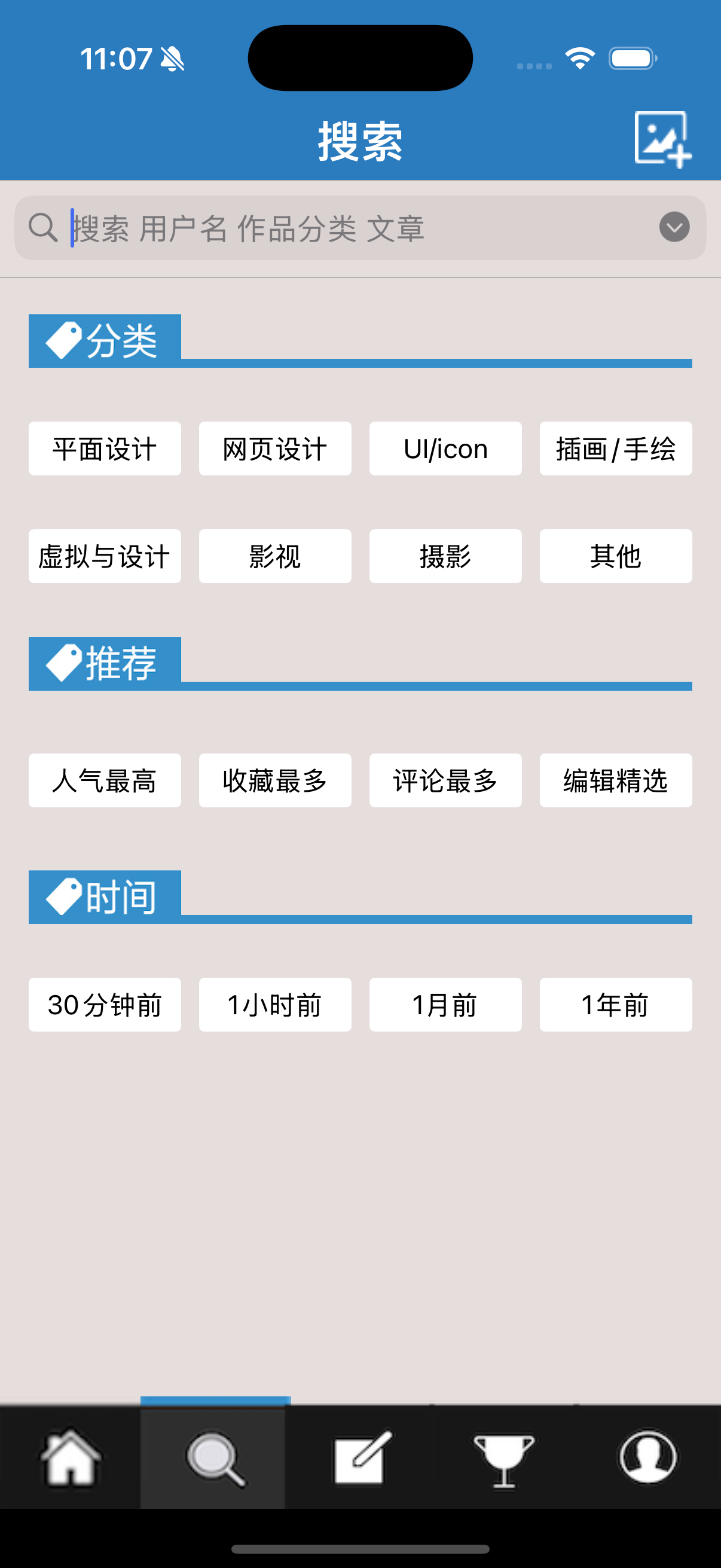This screenshot has width=721, height=1568.
Task: Go to the home tab
Action: pyautogui.click(x=70, y=1457)
